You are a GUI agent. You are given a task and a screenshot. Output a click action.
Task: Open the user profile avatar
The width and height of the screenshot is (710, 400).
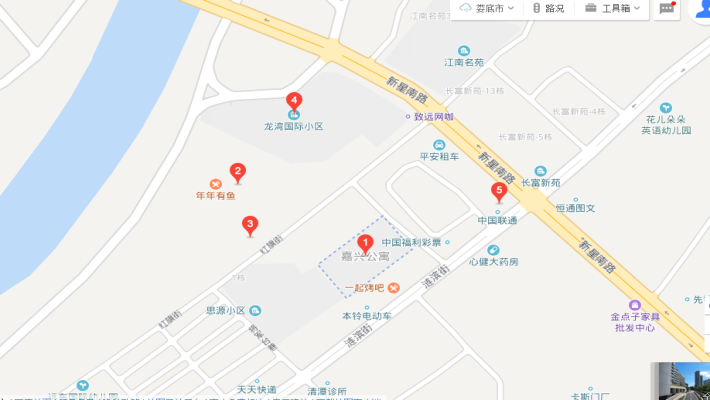tap(699, 8)
